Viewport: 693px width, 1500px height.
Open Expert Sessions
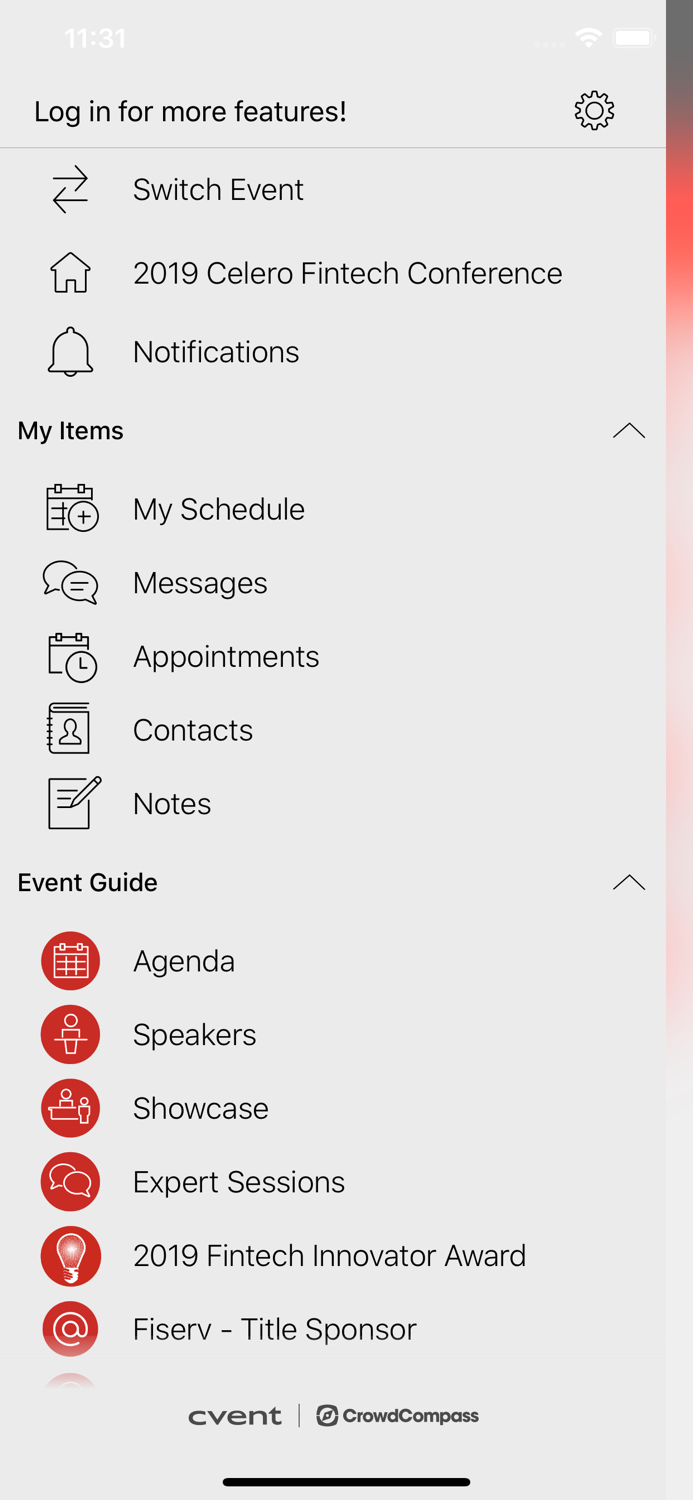click(238, 1182)
